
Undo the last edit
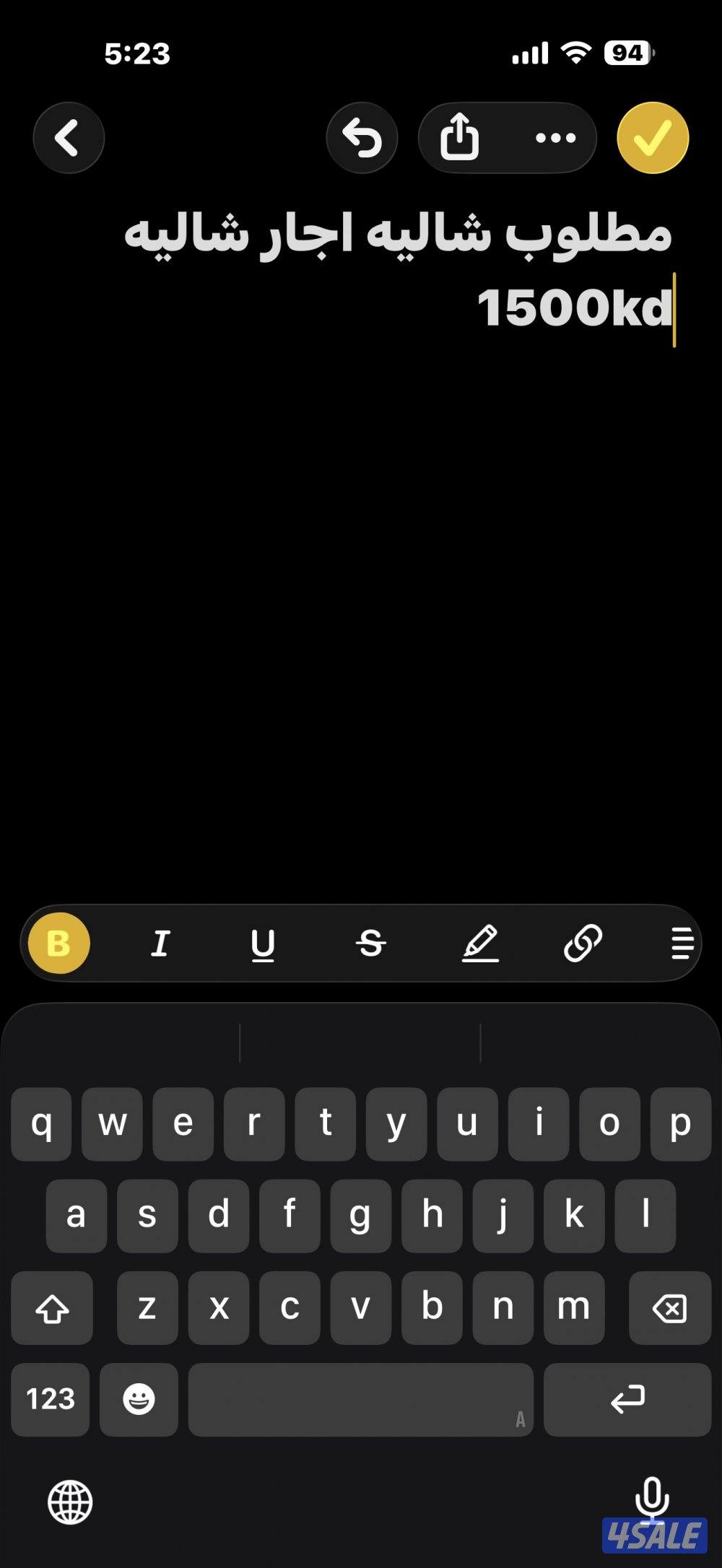pyautogui.click(x=362, y=138)
